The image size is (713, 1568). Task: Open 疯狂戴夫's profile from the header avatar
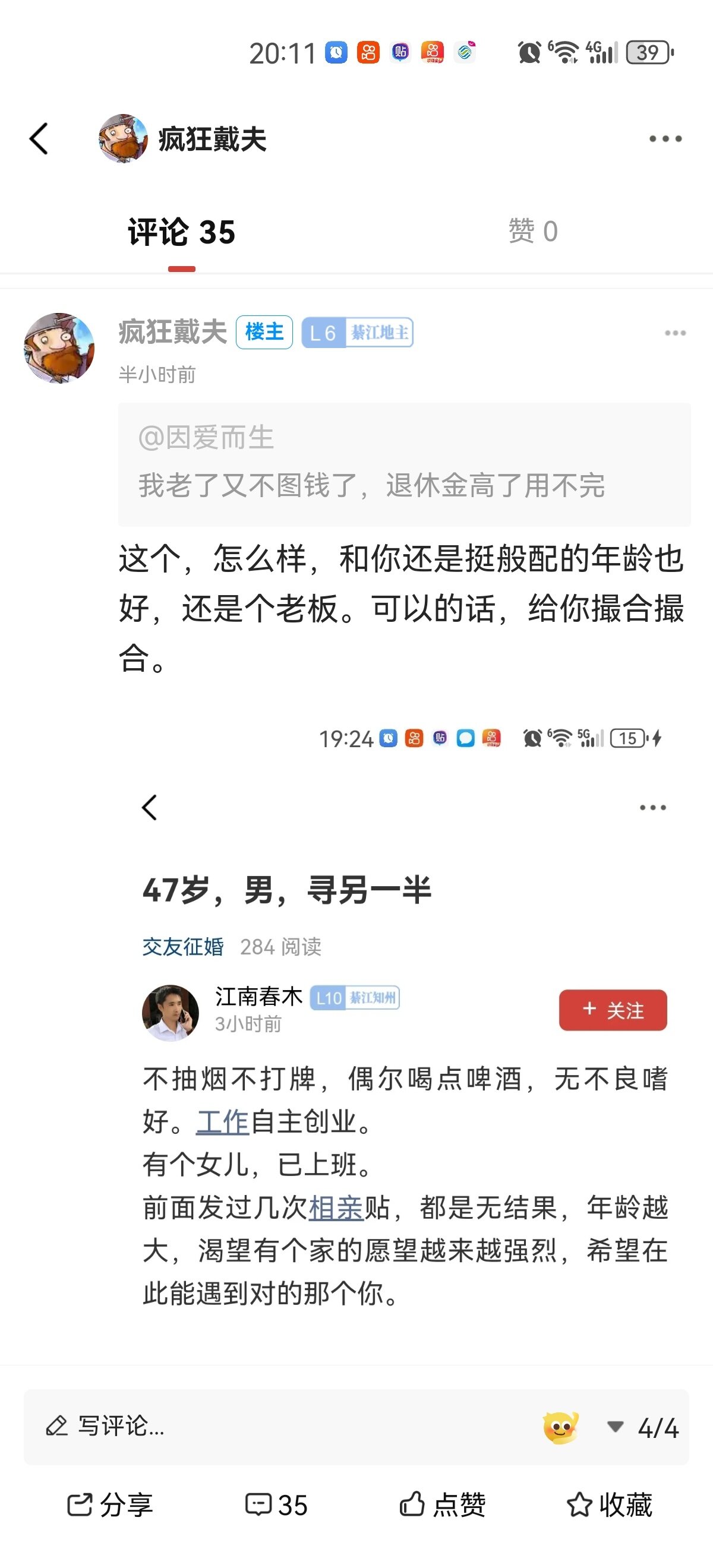pos(123,139)
